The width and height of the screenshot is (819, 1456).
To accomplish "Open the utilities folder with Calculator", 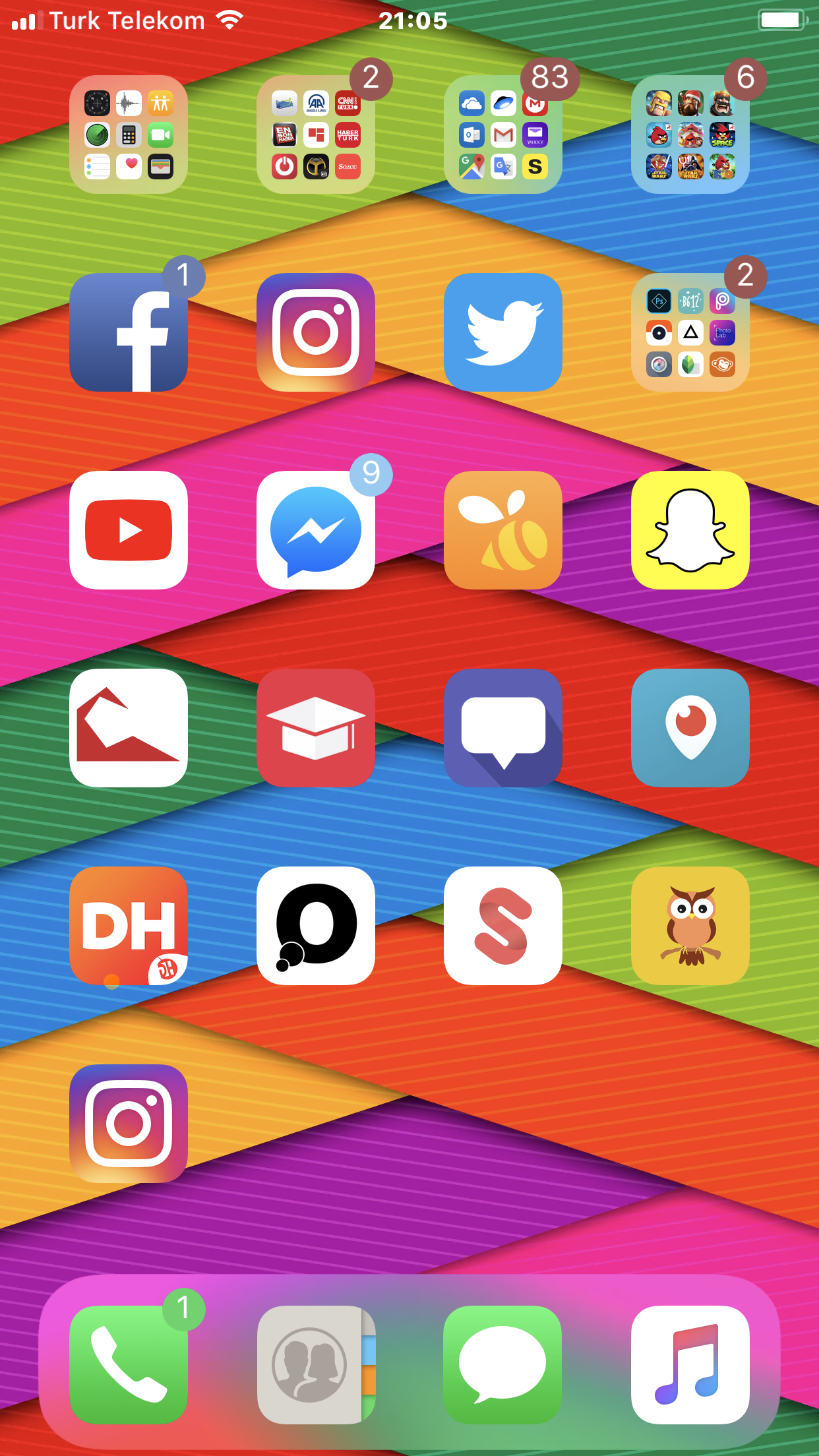I will click(129, 135).
